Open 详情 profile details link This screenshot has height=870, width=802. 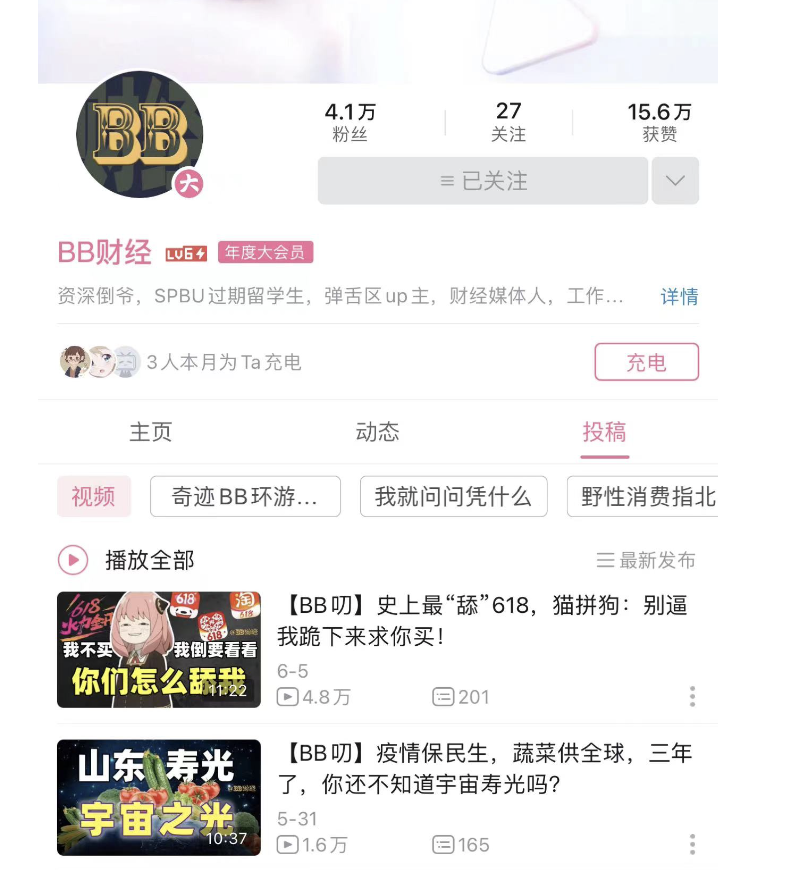click(x=679, y=297)
